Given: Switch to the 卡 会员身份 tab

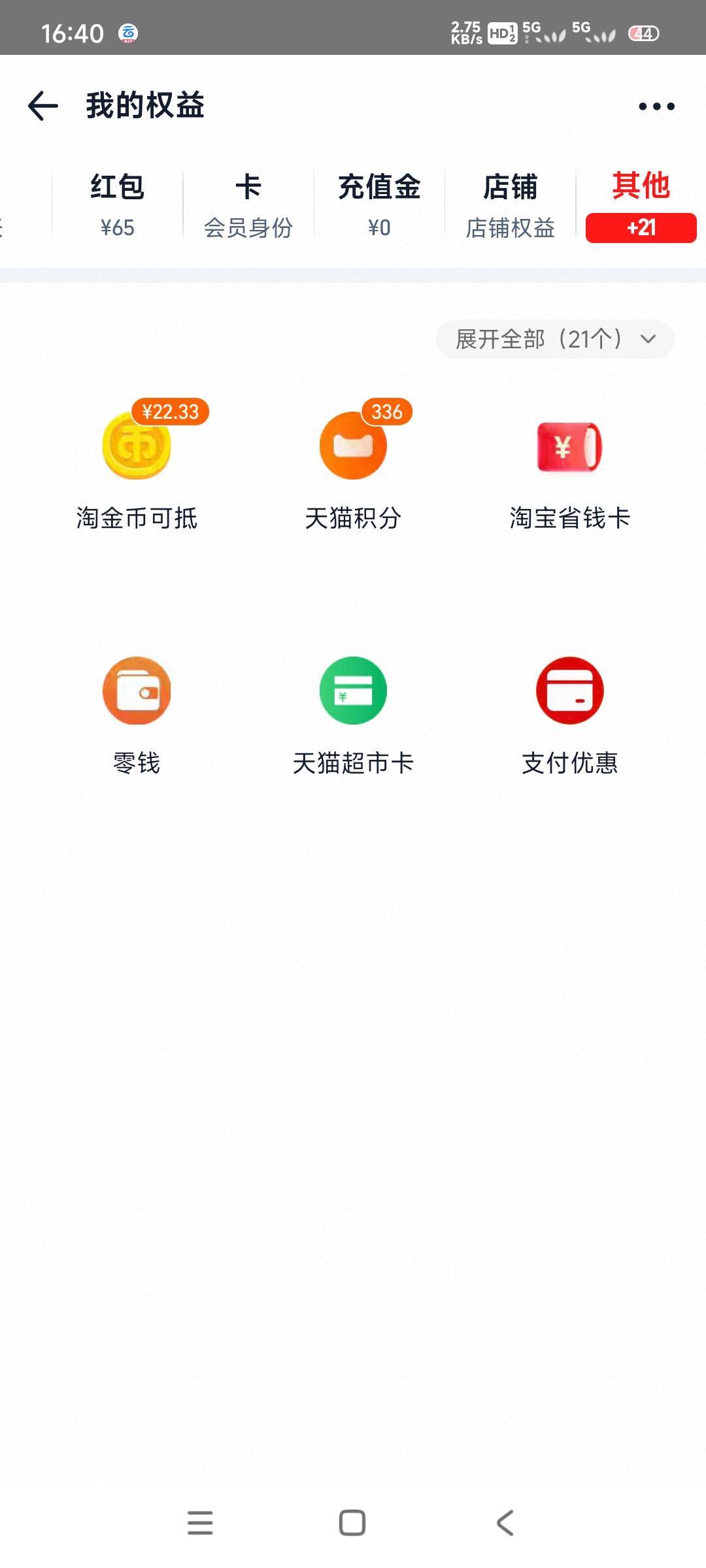Looking at the screenshot, I should [248, 204].
